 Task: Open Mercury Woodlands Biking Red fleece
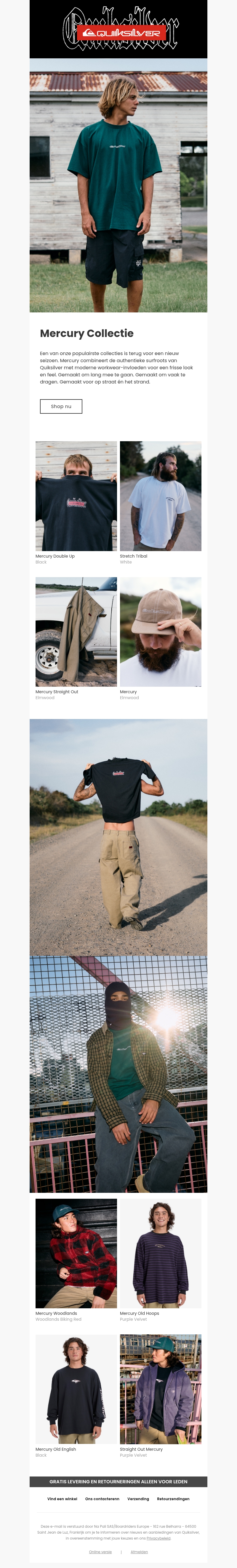click(x=76, y=1253)
